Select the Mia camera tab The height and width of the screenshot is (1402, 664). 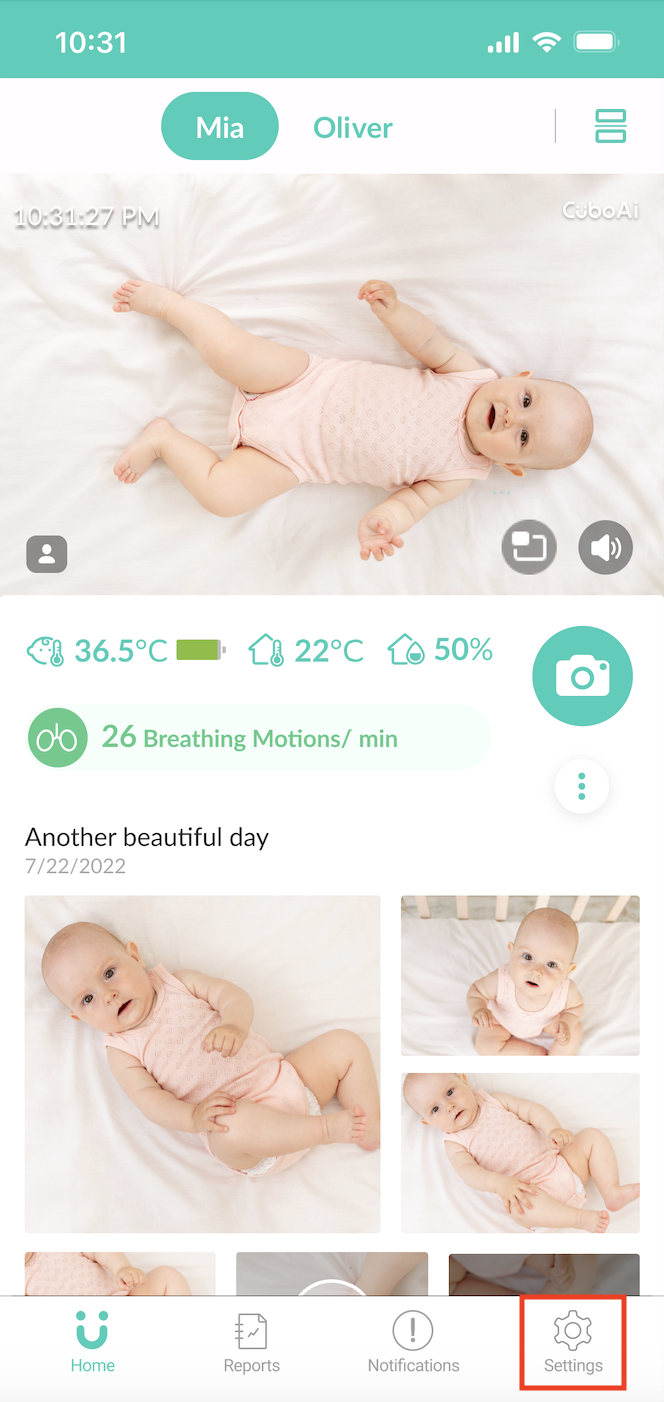click(219, 127)
